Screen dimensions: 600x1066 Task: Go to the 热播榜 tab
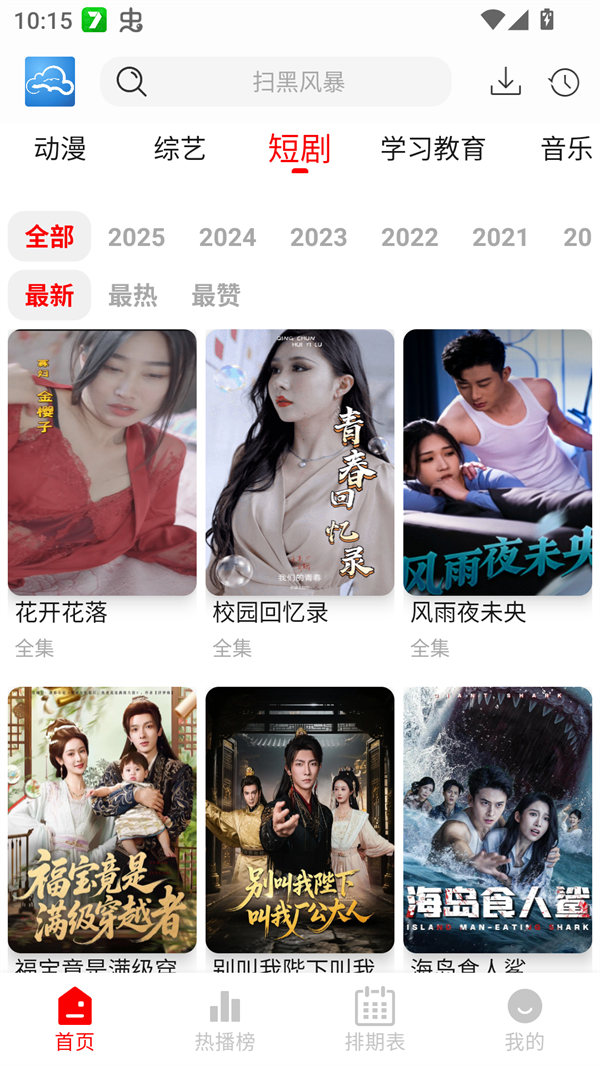tap(225, 1020)
